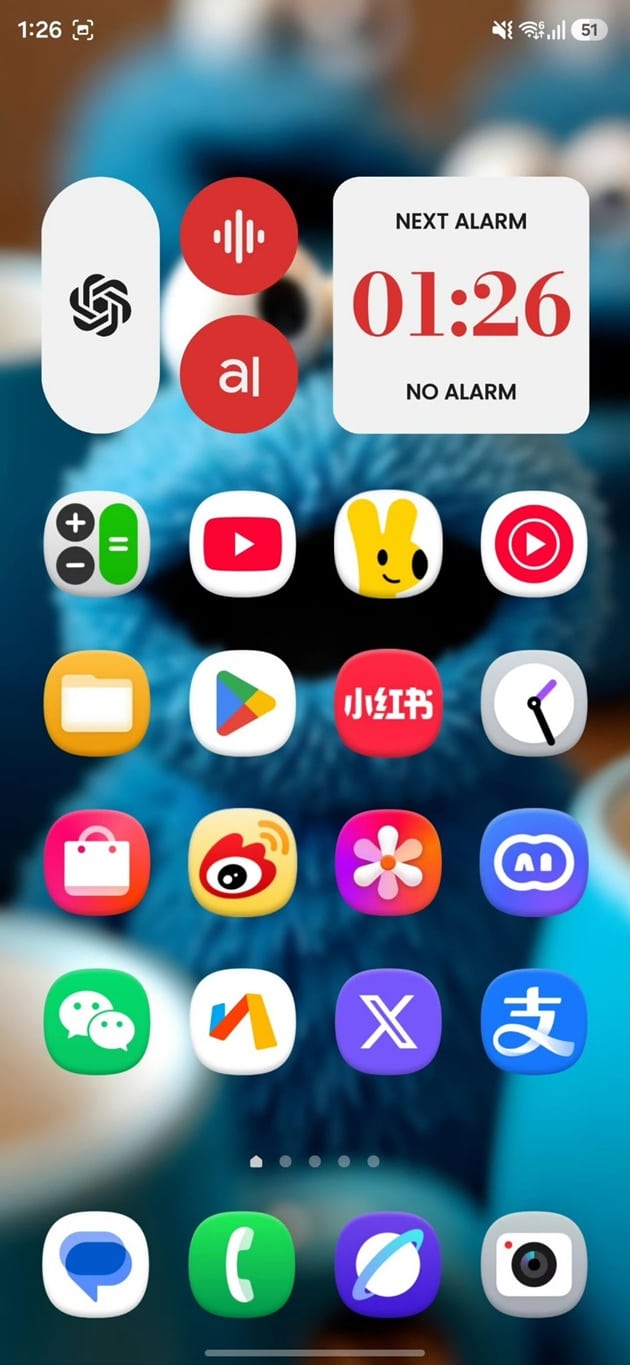Launch the Calculator app
Image resolution: width=630 pixels, height=1365 pixels.
[x=96, y=544]
